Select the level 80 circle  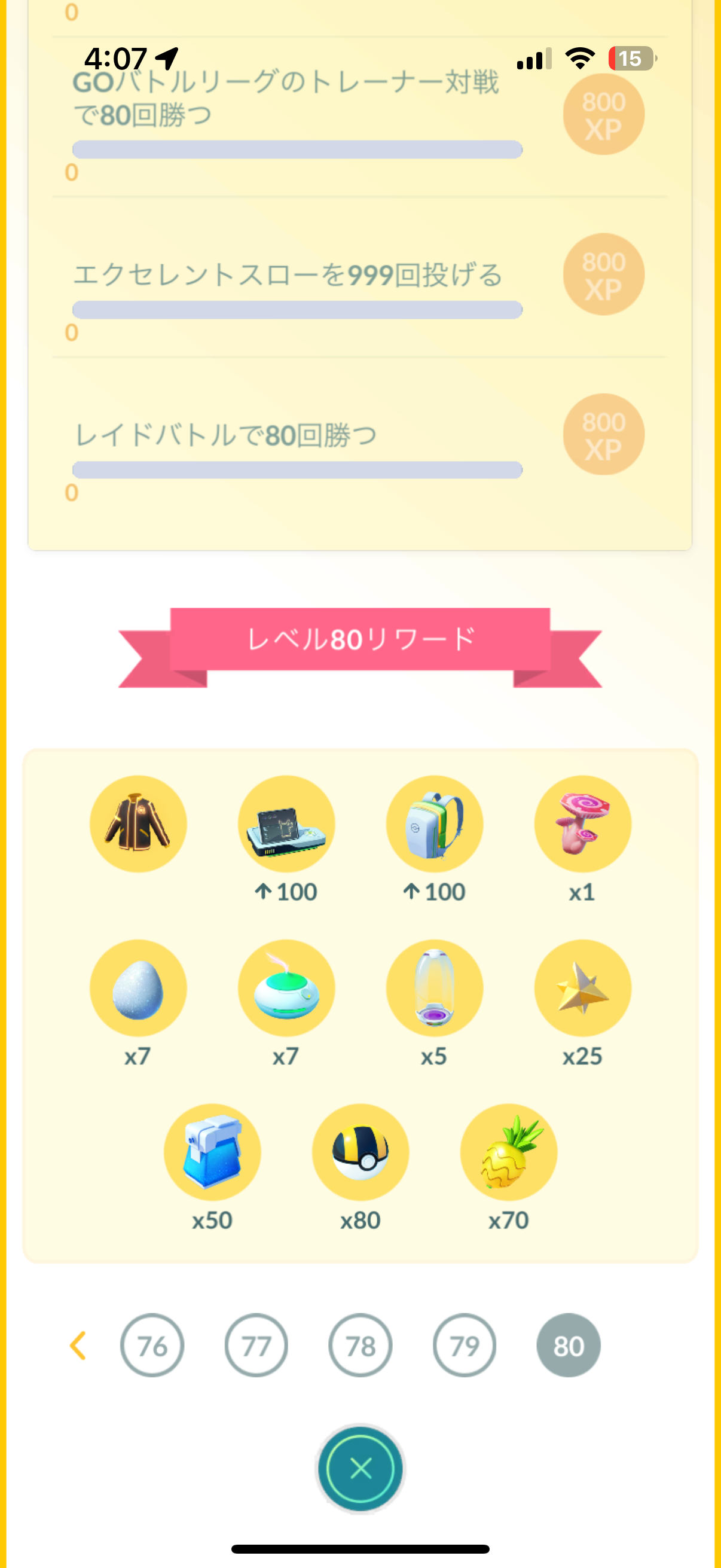tap(569, 1345)
